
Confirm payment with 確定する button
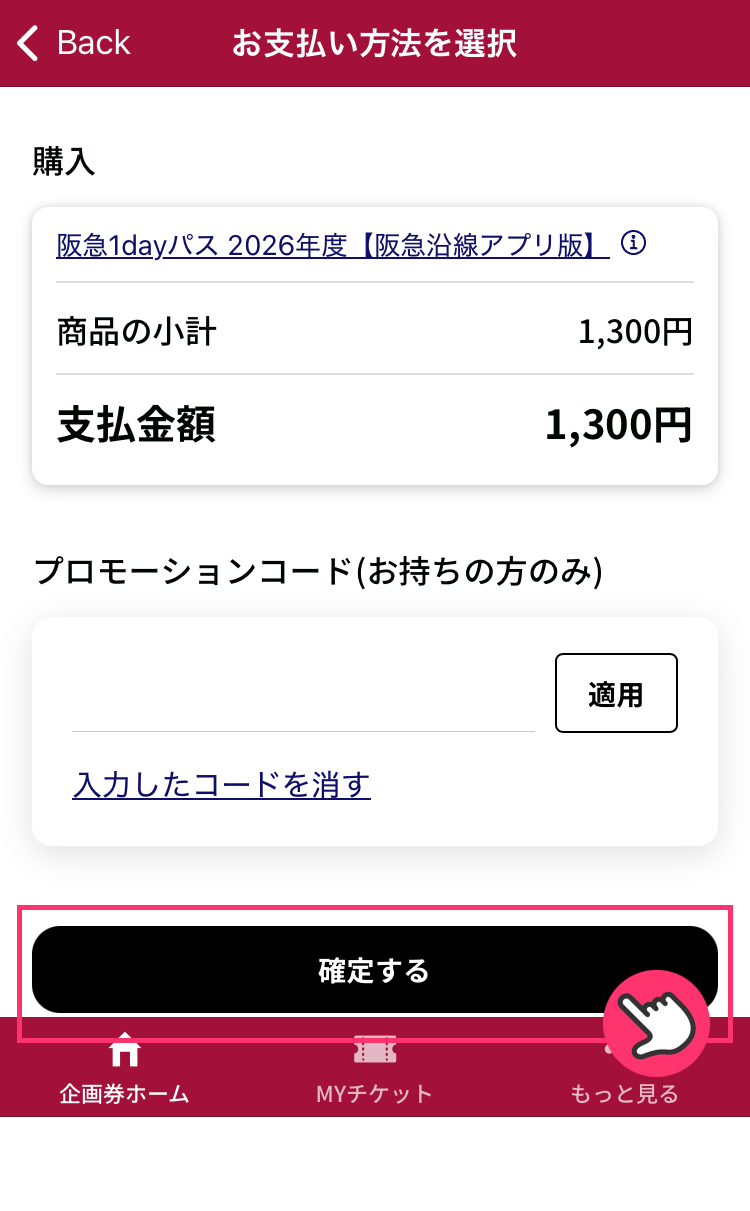[x=374, y=970]
